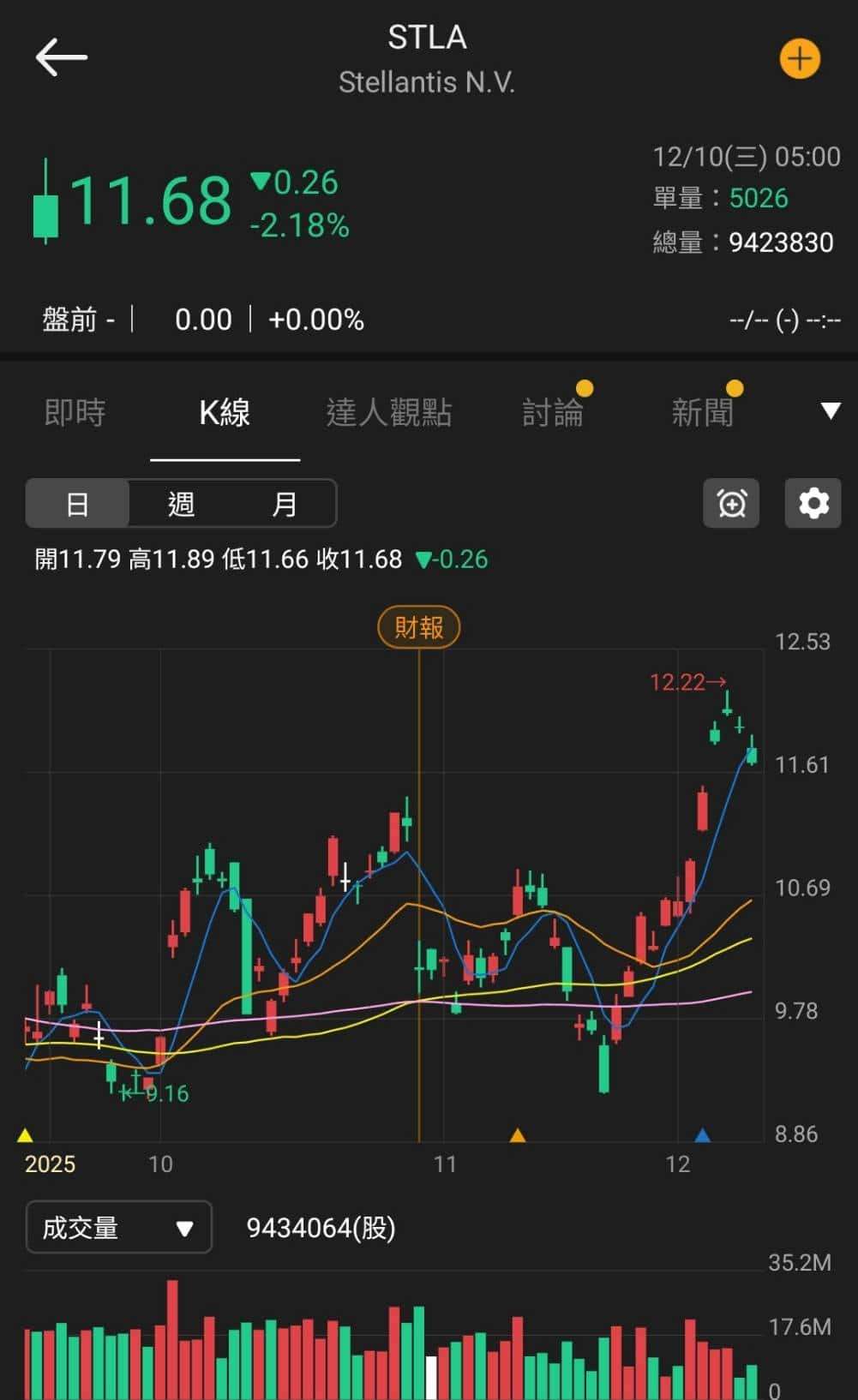Screen dimensions: 858x1400
Task: Select the blue triangle marker near 12
Action: click(x=705, y=1135)
